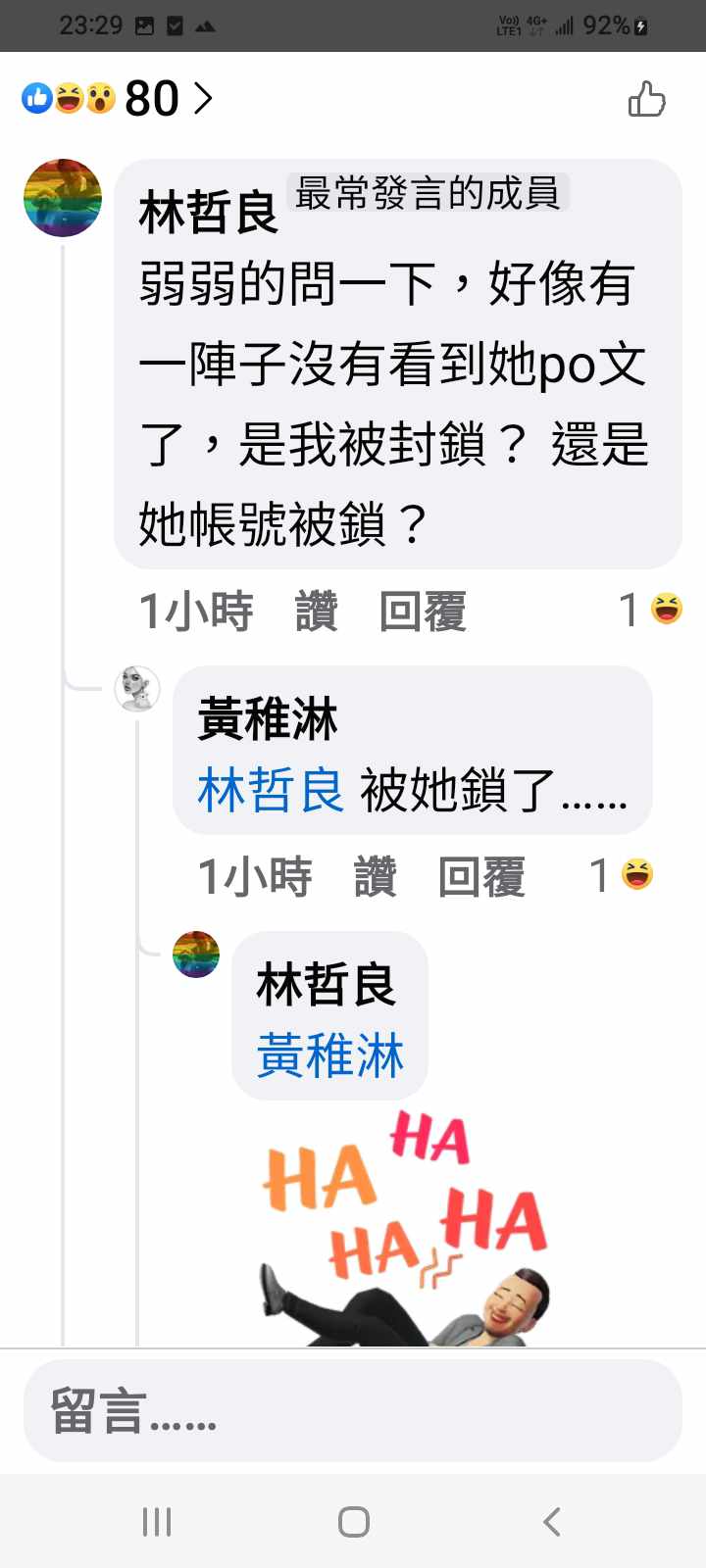The image size is (706, 1568).
Task: View laugh reaction on 黃稚淋's reply
Action: (x=624, y=875)
